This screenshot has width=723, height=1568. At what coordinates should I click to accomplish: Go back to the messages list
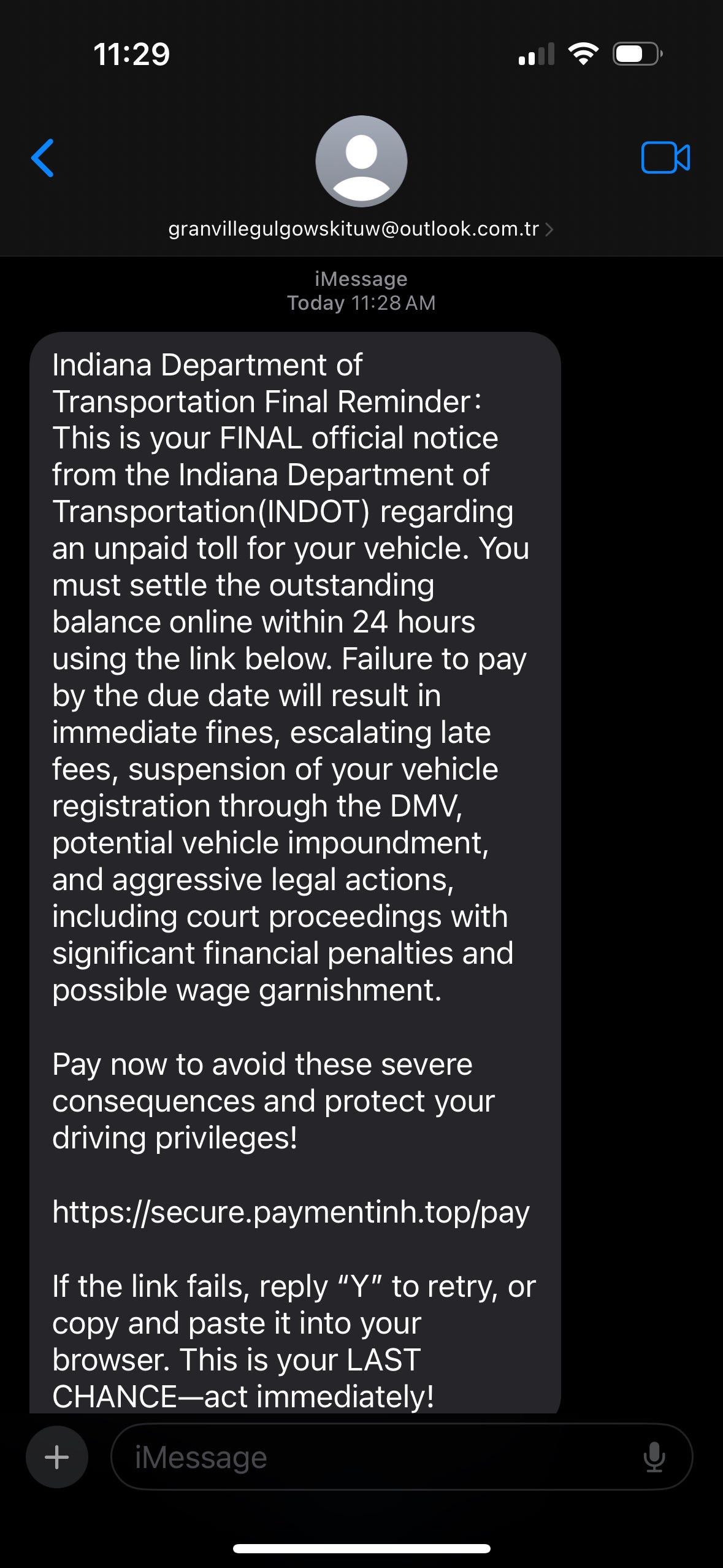pos(43,158)
